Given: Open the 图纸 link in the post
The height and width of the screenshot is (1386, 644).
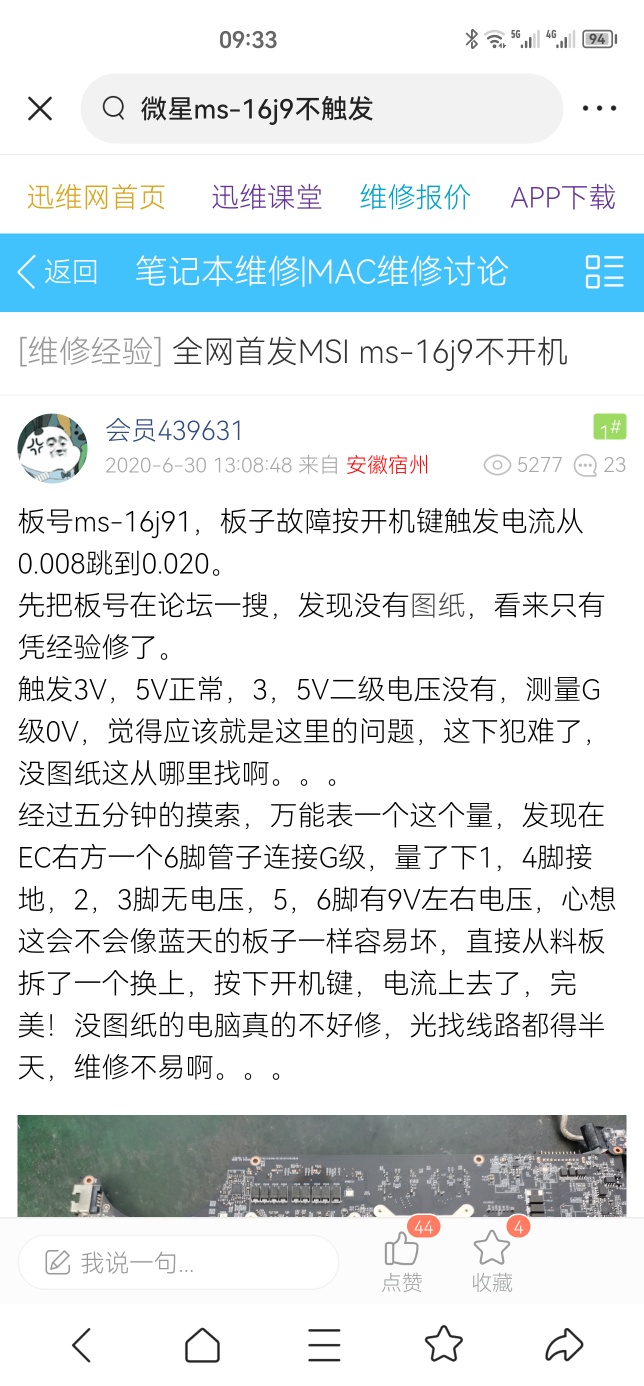Looking at the screenshot, I should [x=438, y=605].
